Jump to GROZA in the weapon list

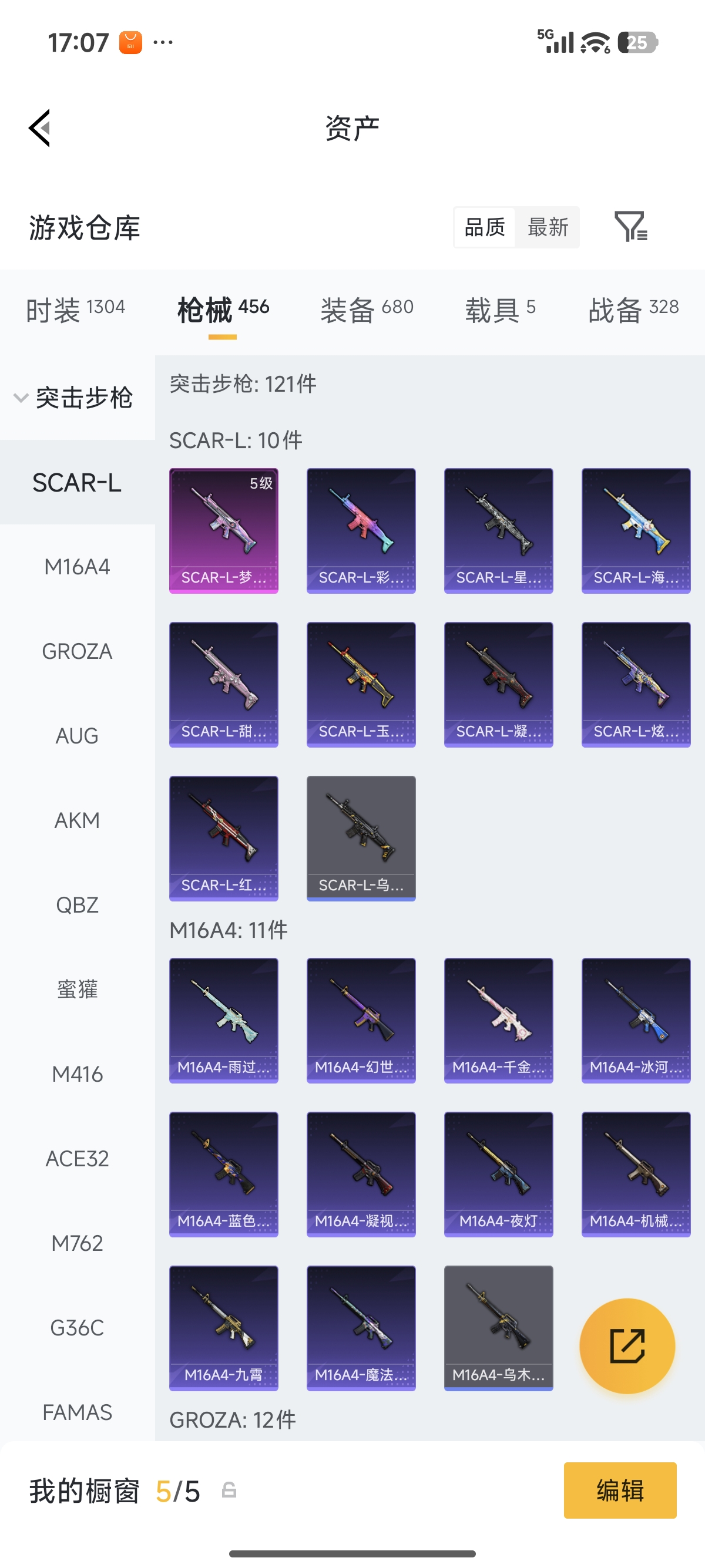tap(78, 651)
